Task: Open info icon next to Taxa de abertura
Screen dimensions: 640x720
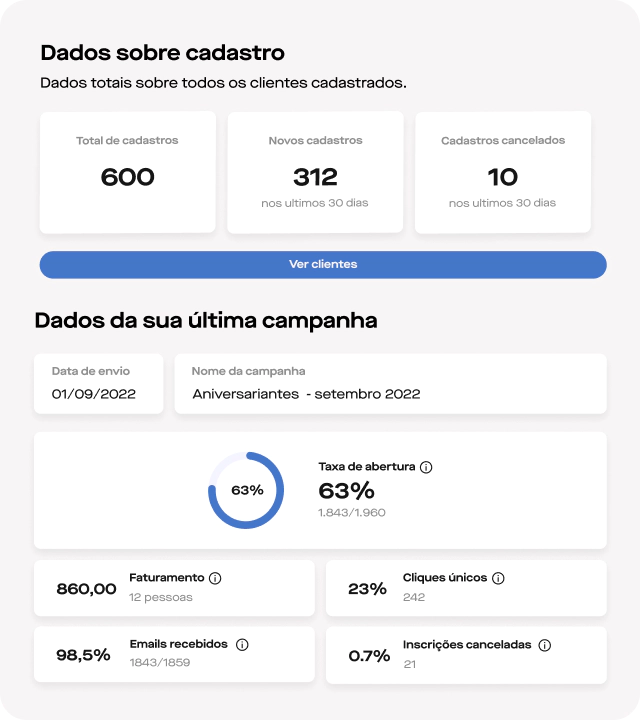Action: [x=426, y=467]
